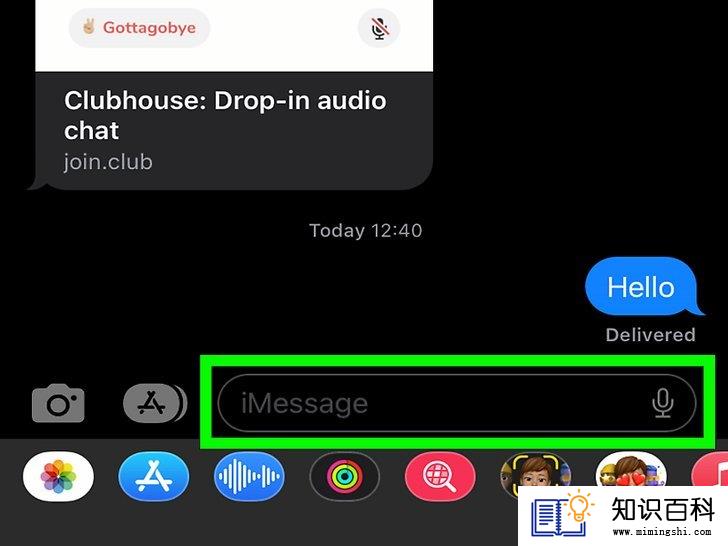Open the Clubhouse join.club link preview

pyautogui.click(x=233, y=130)
